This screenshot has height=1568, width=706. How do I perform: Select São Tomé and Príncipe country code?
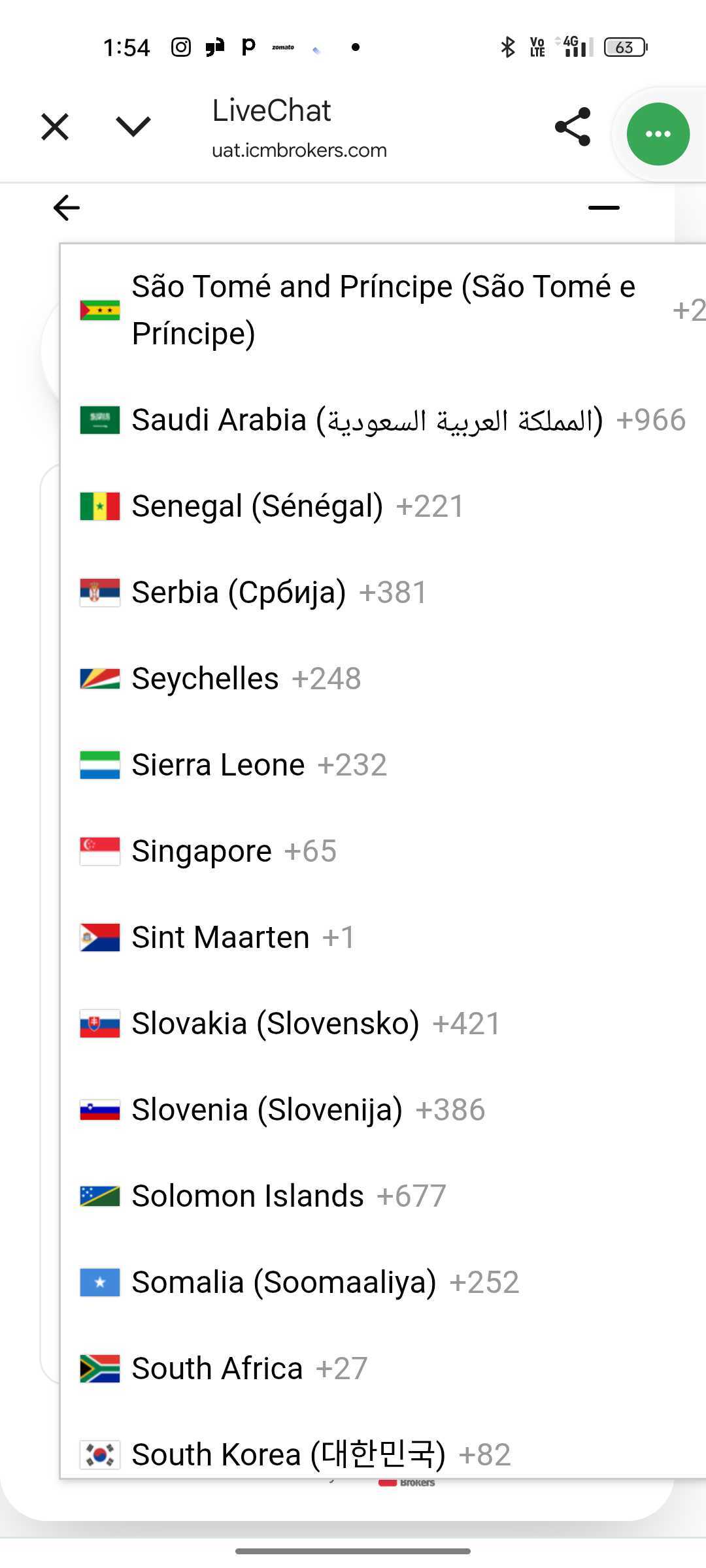pos(382,310)
